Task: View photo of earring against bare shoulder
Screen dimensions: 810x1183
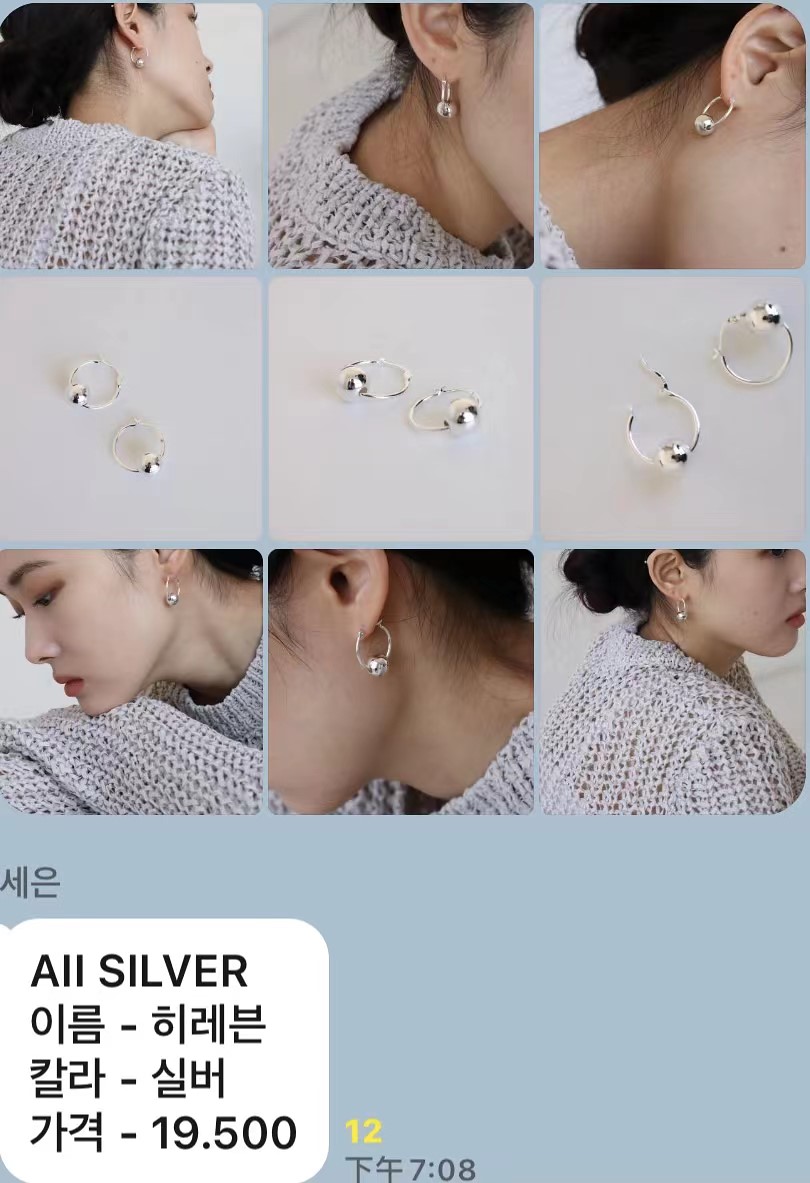Action: 672,135
